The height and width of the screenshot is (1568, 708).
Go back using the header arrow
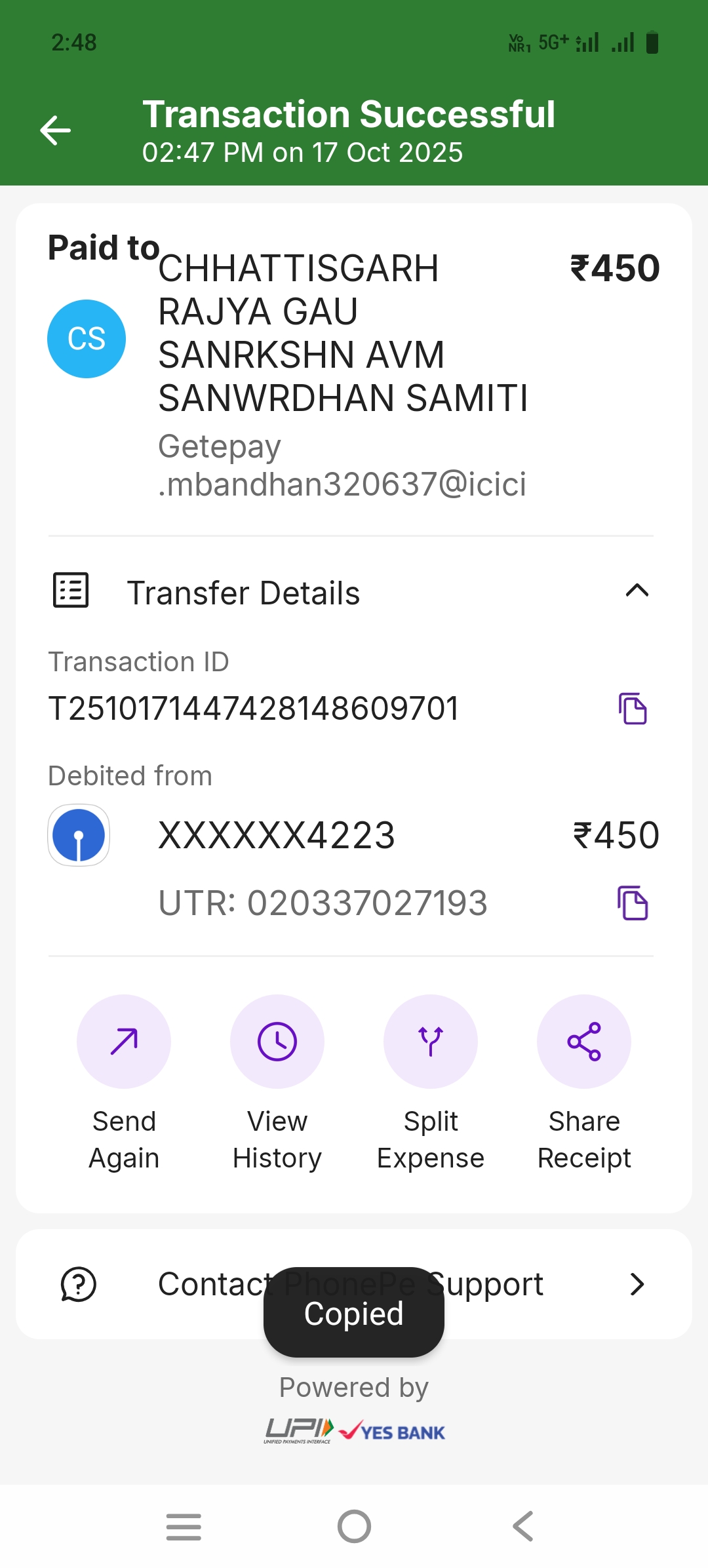(56, 130)
